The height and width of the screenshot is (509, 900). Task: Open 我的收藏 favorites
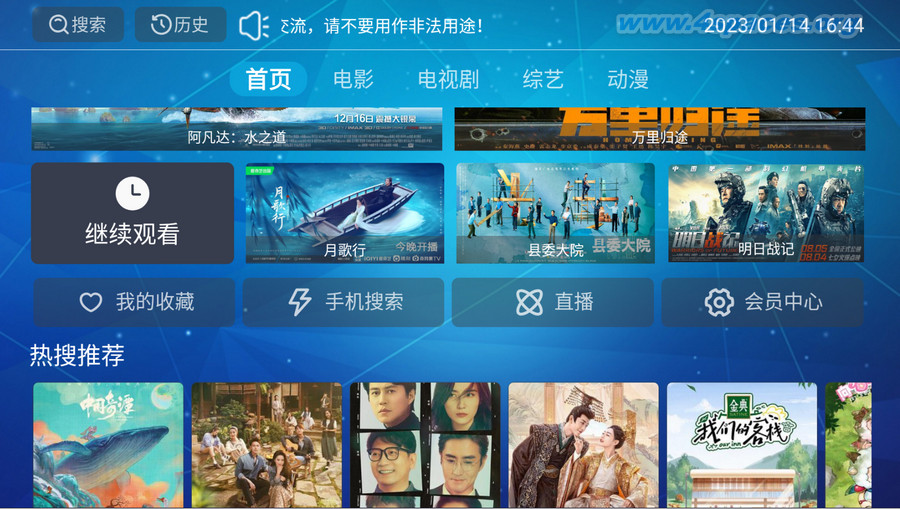[135, 302]
